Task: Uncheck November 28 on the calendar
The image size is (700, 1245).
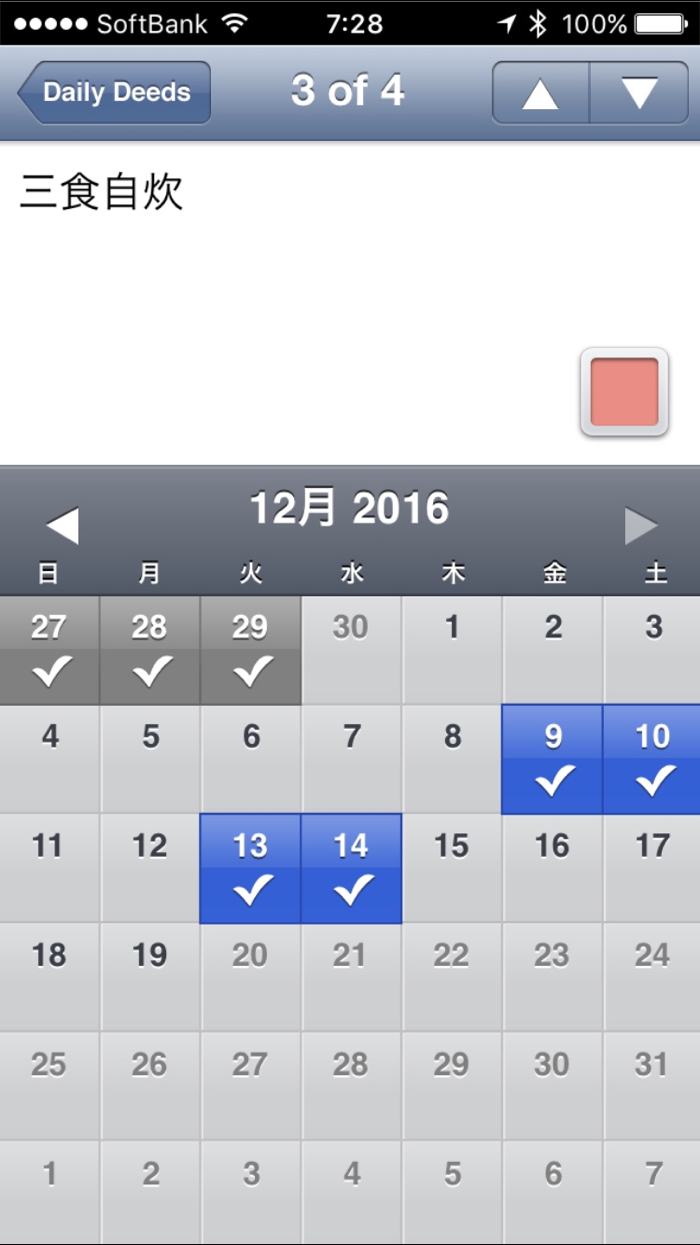Action: point(150,650)
